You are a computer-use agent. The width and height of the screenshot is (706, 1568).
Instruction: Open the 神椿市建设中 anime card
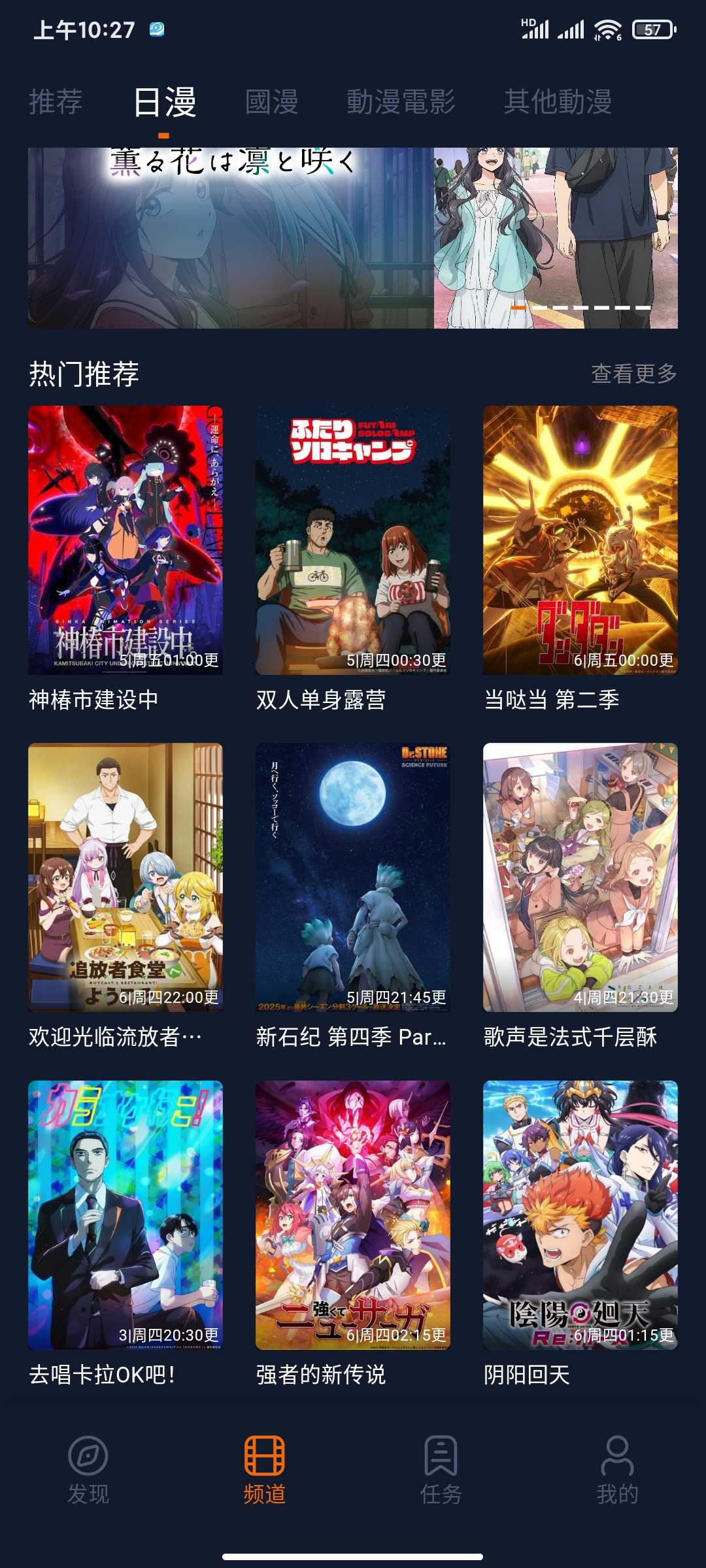click(x=126, y=540)
